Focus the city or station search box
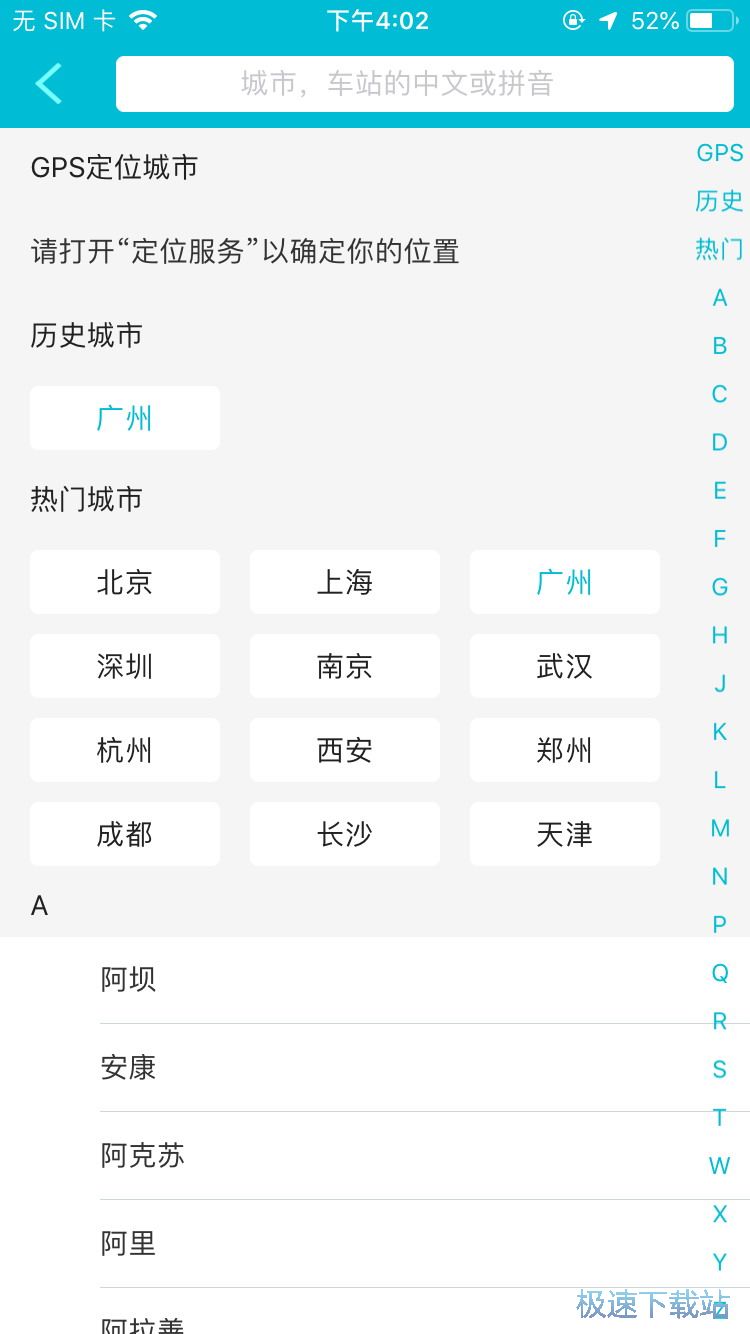This screenshot has height=1334, width=750. tap(424, 83)
